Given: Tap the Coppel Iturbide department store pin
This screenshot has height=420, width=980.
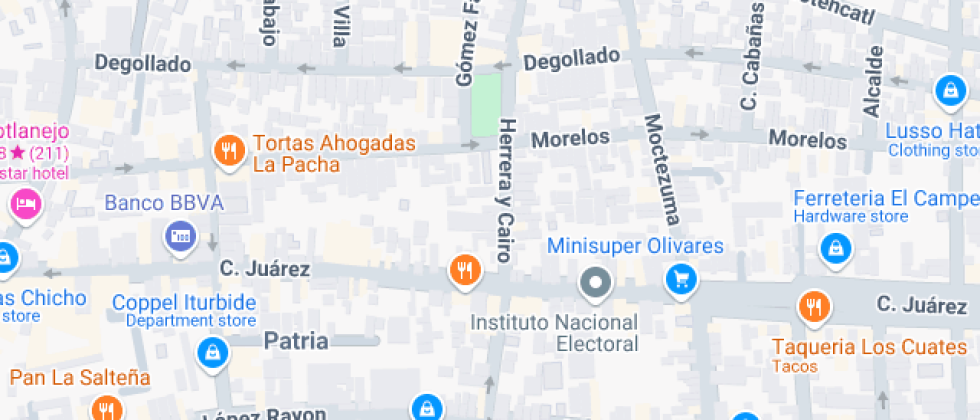Looking at the screenshot, I should [x=212, y=352].
